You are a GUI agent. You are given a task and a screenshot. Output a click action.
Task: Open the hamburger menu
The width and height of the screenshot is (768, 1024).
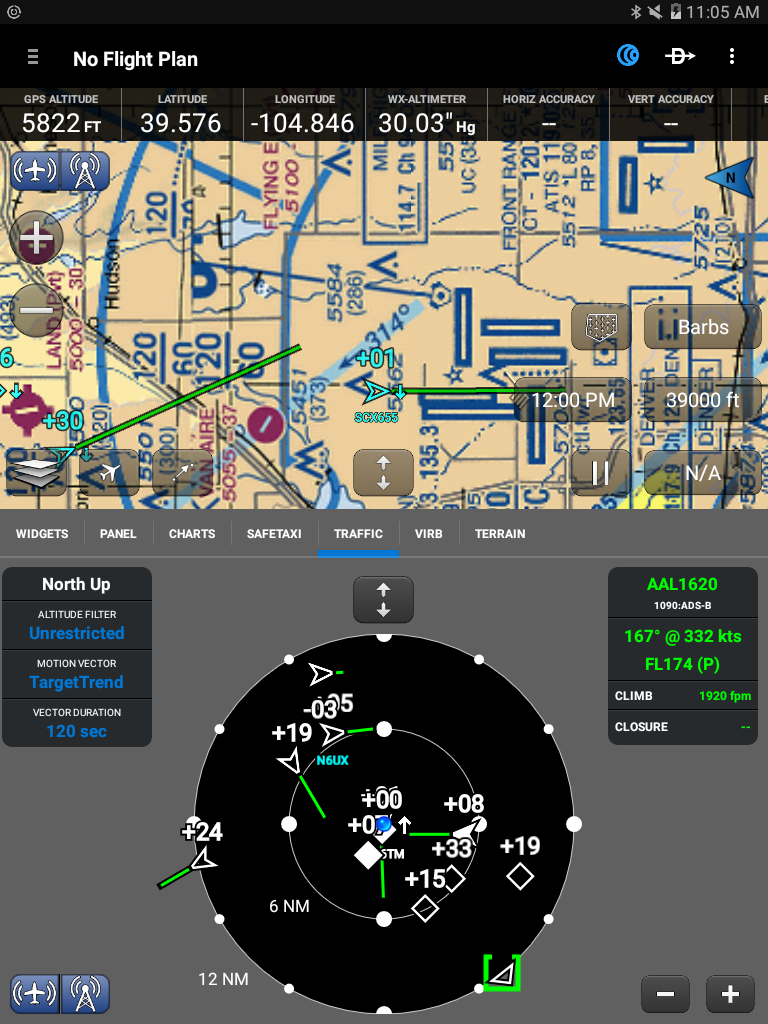click(x=33, y=58)
